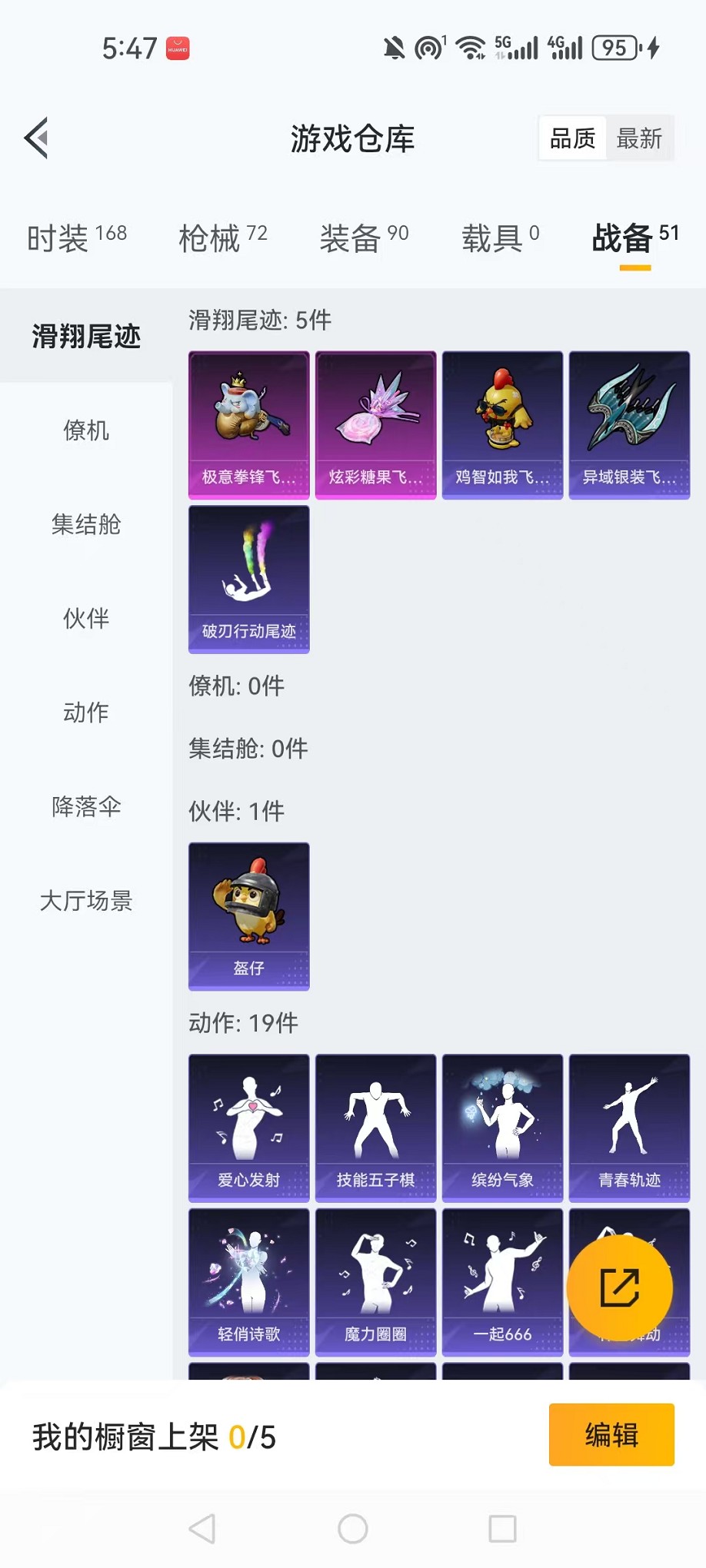Viewport: 706px width, 1568px height.
Task: Switch to the 时装 tab
Action: (77, 238)
